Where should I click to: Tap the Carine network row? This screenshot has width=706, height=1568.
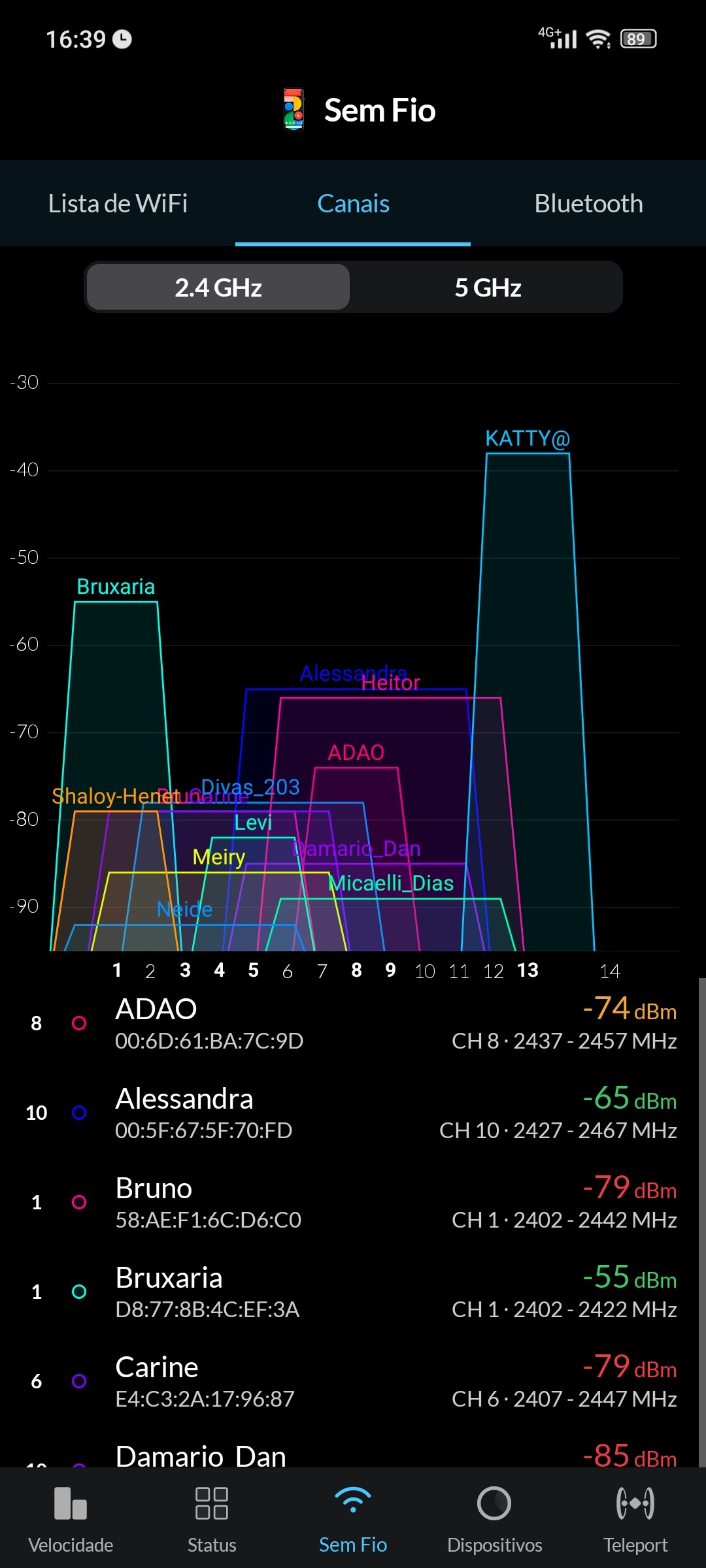click(x=353, y=1381)
